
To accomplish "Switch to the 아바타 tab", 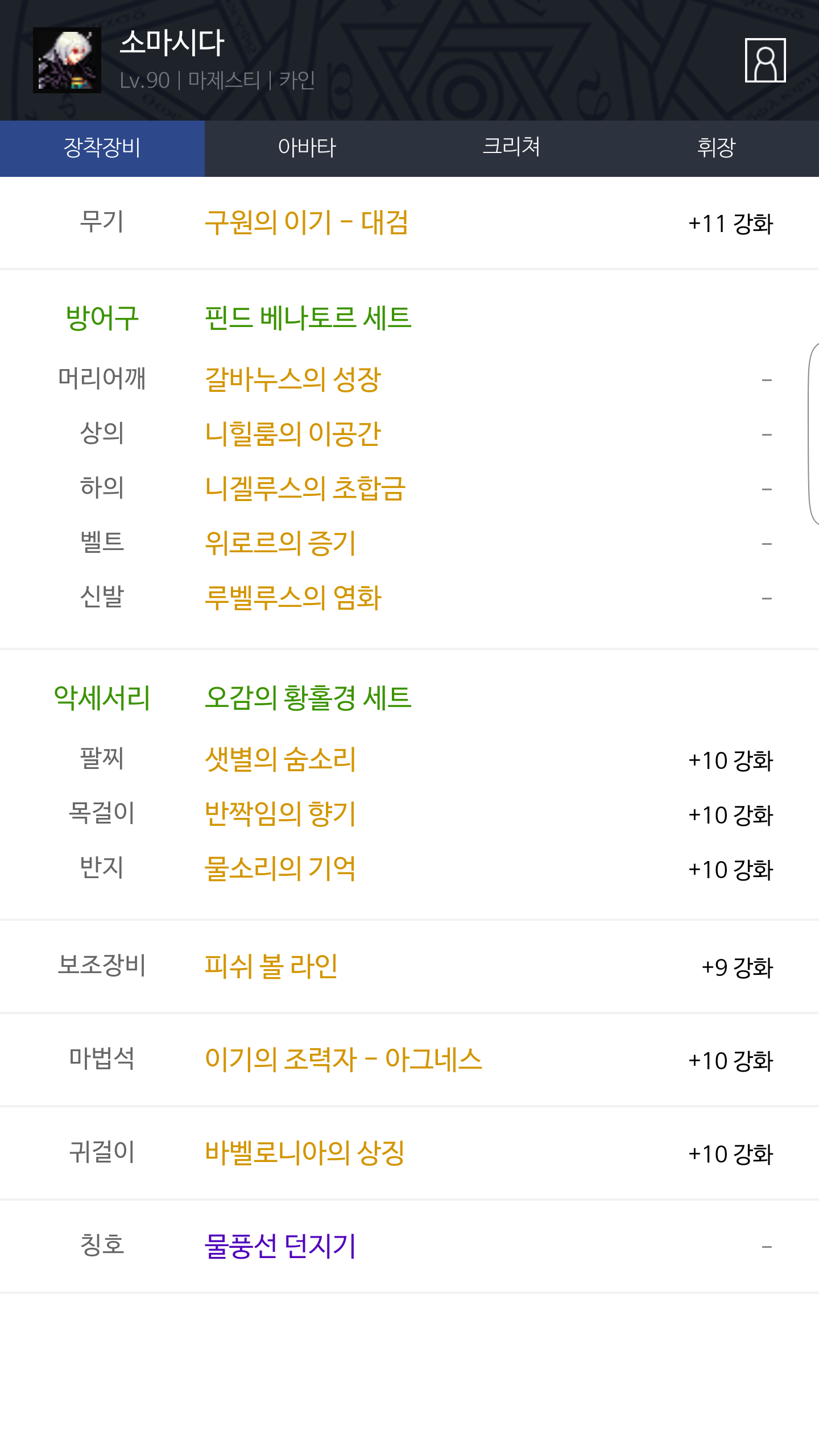I will point(307,148).
